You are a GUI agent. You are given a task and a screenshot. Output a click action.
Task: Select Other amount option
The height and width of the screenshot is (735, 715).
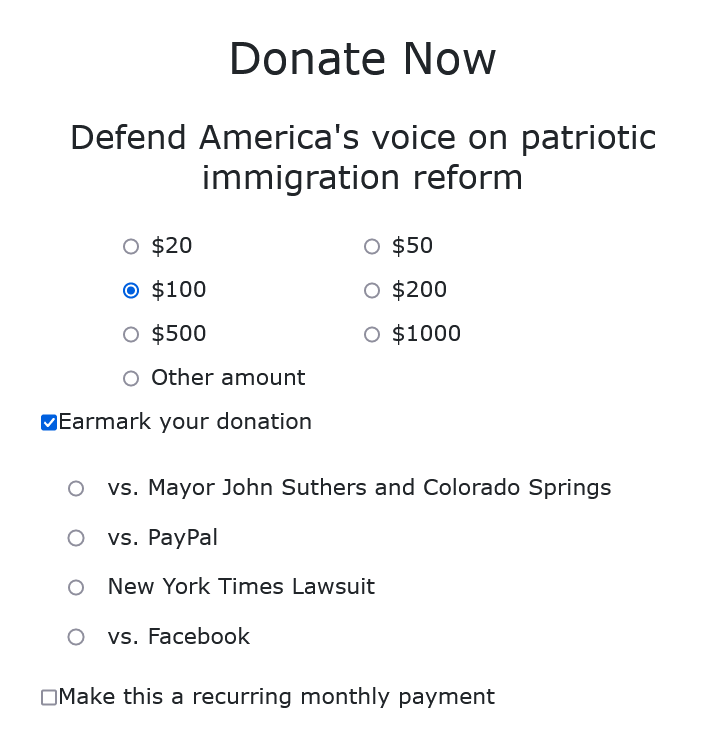coord(131,378)
